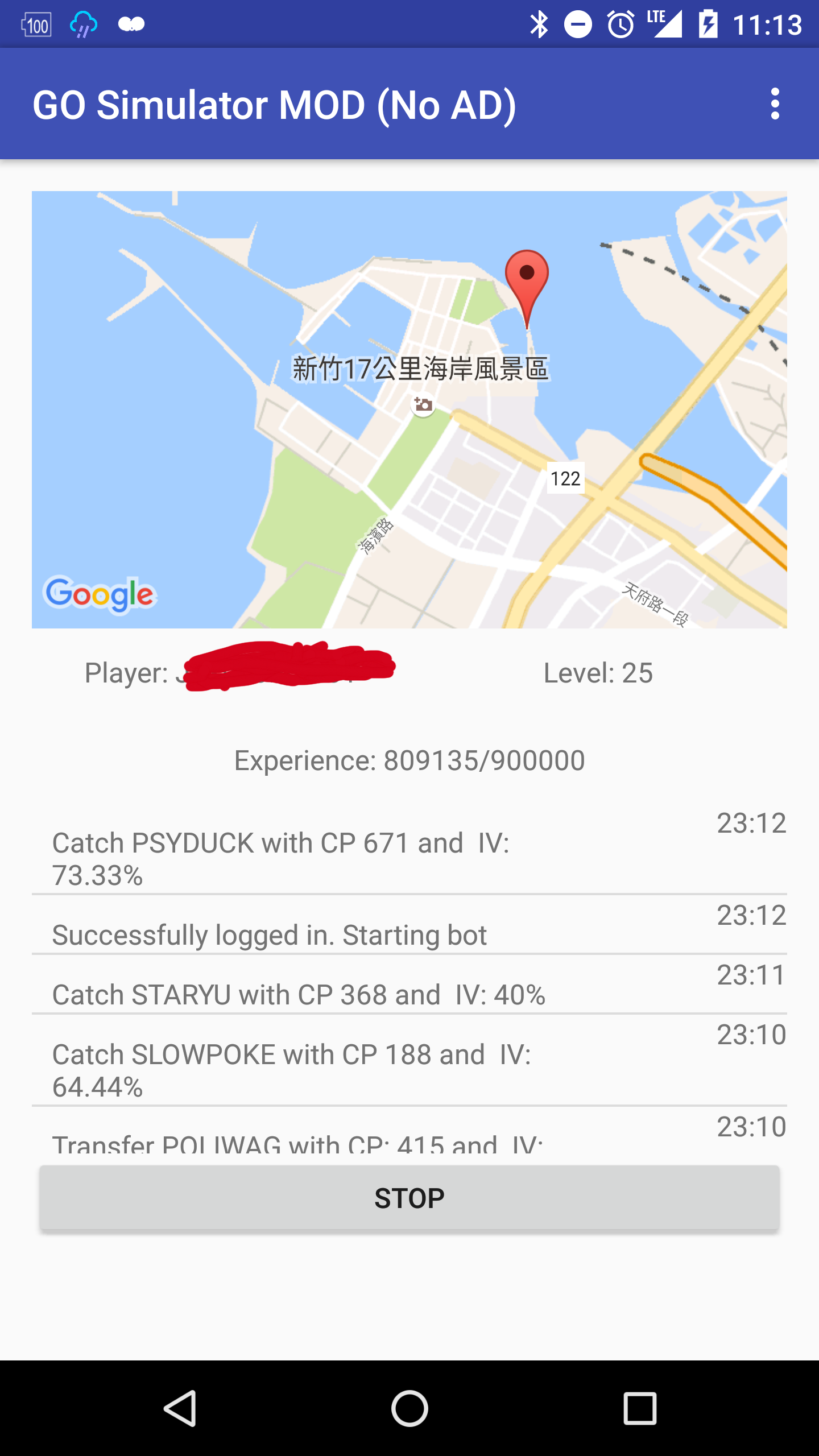This screenshot has height=1456, width=819.
Task: Open the recent apps view
Action: [x=640, y=1408]
